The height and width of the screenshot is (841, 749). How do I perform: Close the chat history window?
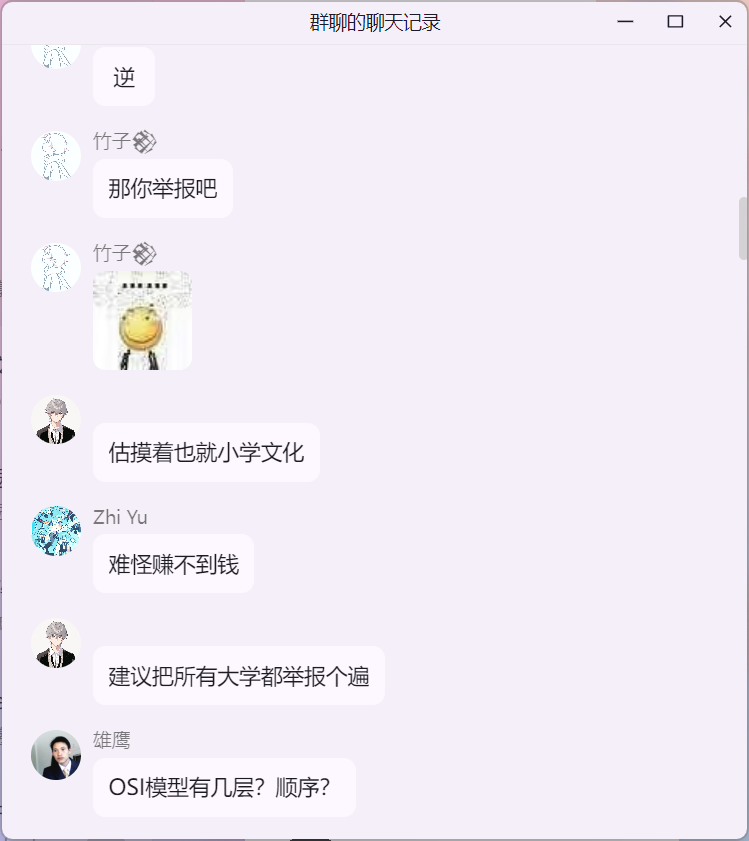725,22
